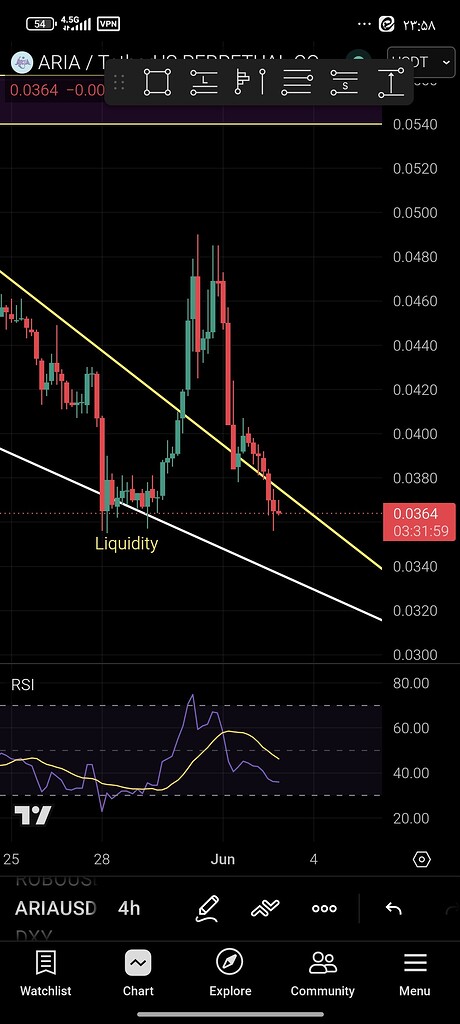Select the rectangle drawing tool
460x1024 pixels.
[x=157, y=82]
